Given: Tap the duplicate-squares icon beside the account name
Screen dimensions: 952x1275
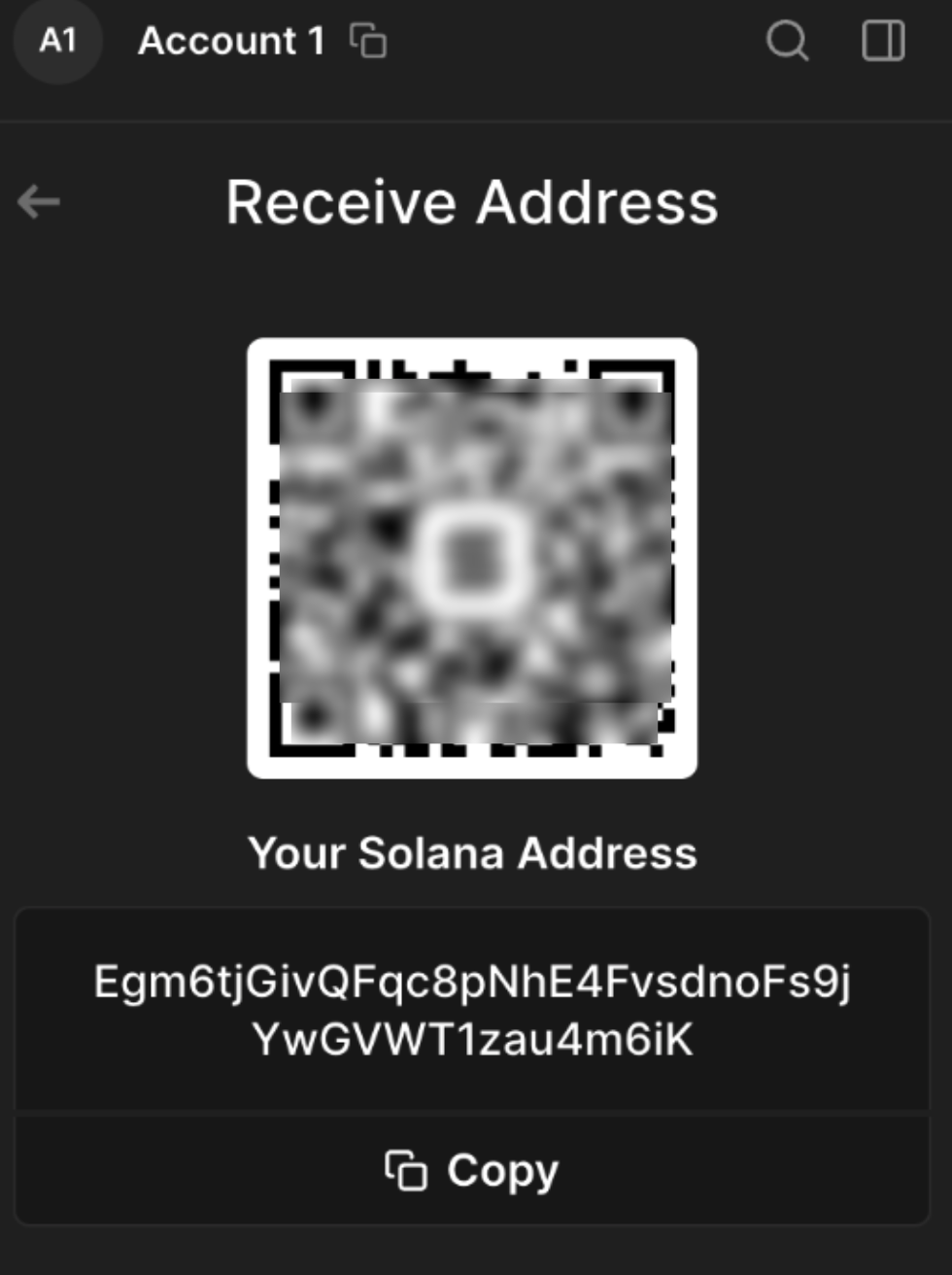Looking at the screenshot, I should coord(367,41).
